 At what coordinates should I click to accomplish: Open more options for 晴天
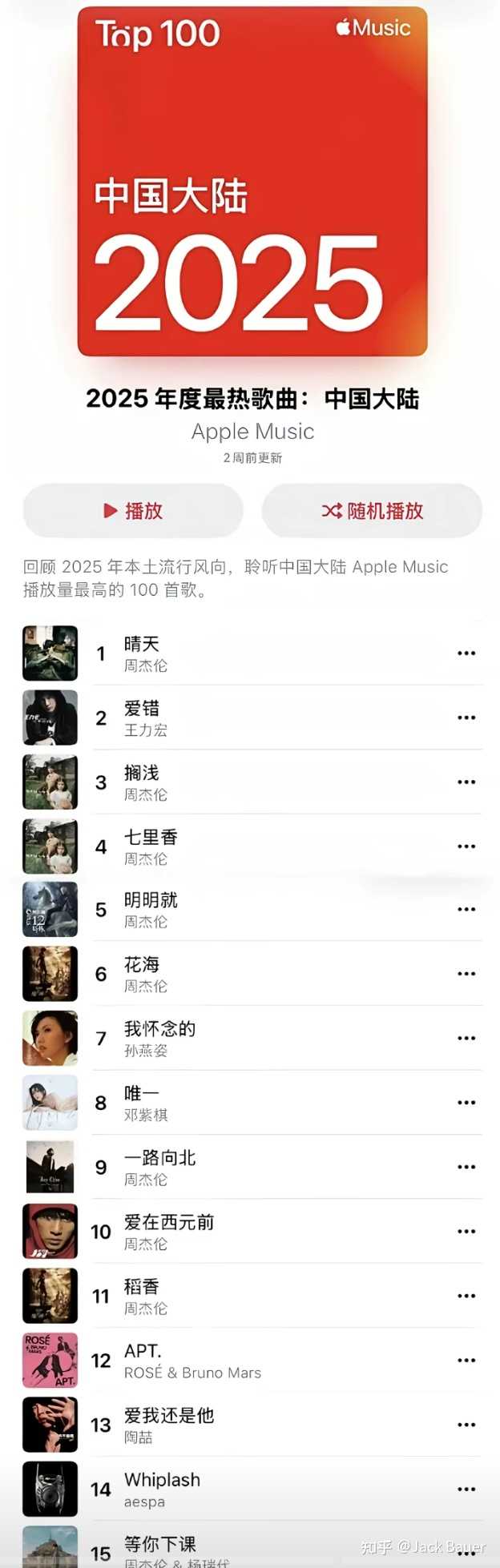[x=466, y=653]
